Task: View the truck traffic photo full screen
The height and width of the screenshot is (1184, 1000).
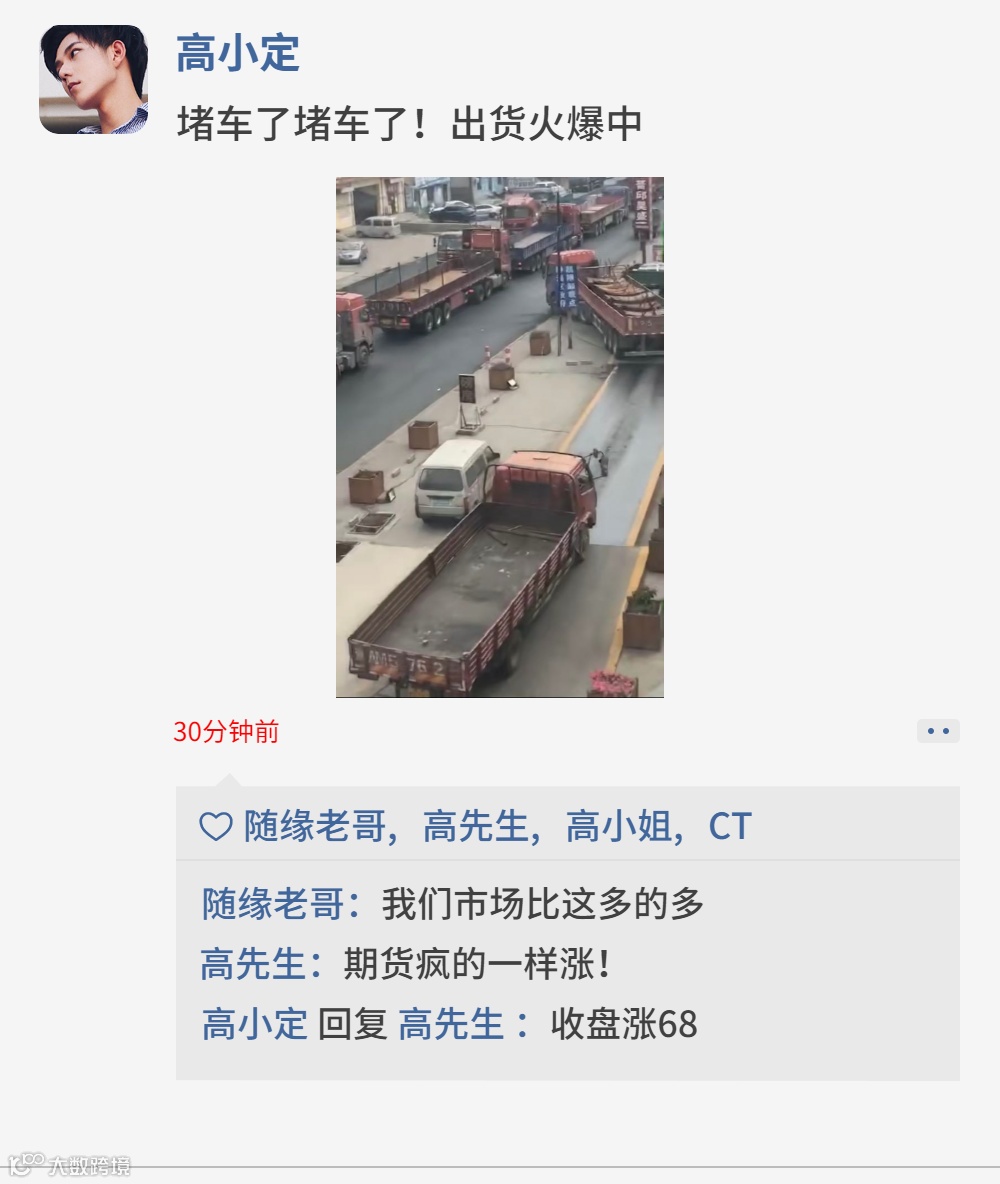Action: (500, 437)
